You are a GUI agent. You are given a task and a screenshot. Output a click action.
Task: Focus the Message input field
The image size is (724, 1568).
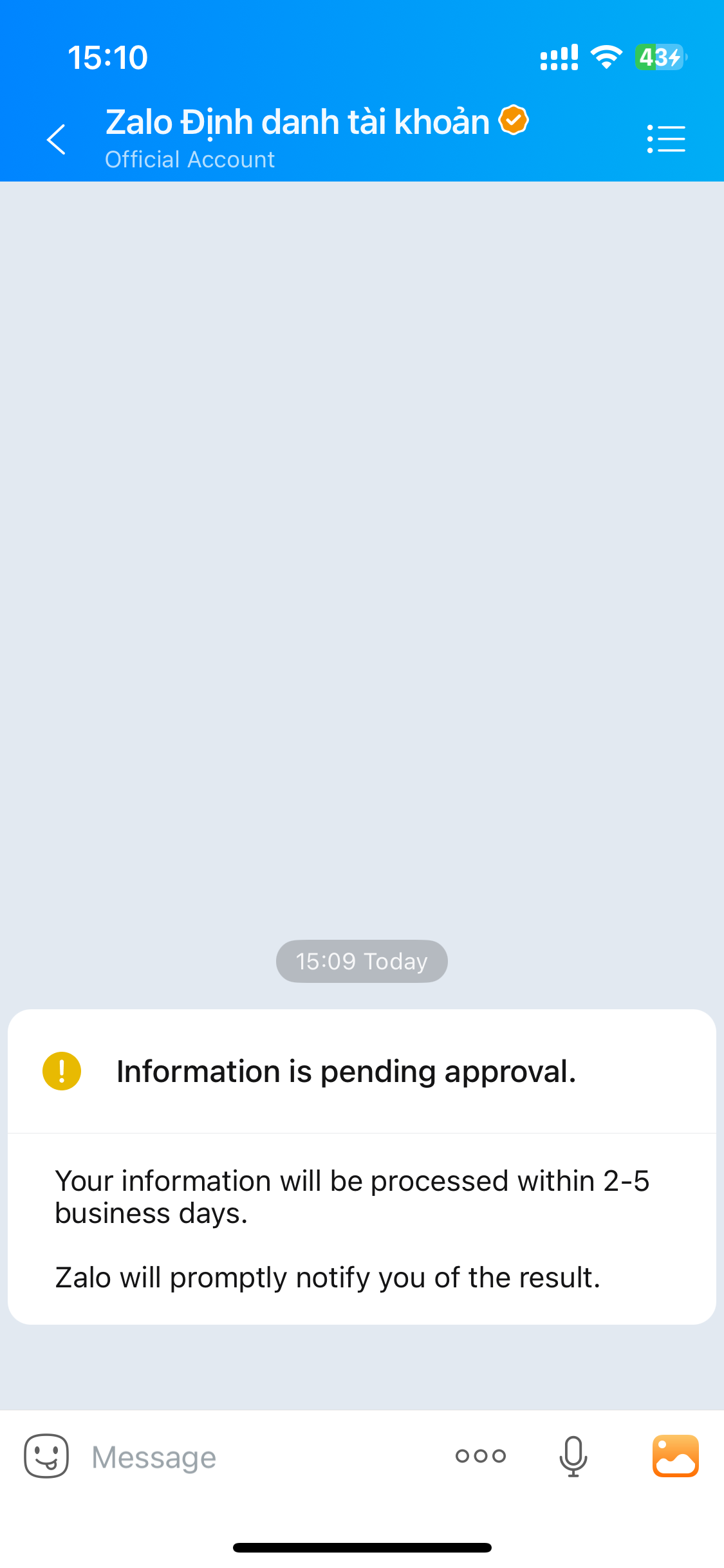(x=257, y=1457)
